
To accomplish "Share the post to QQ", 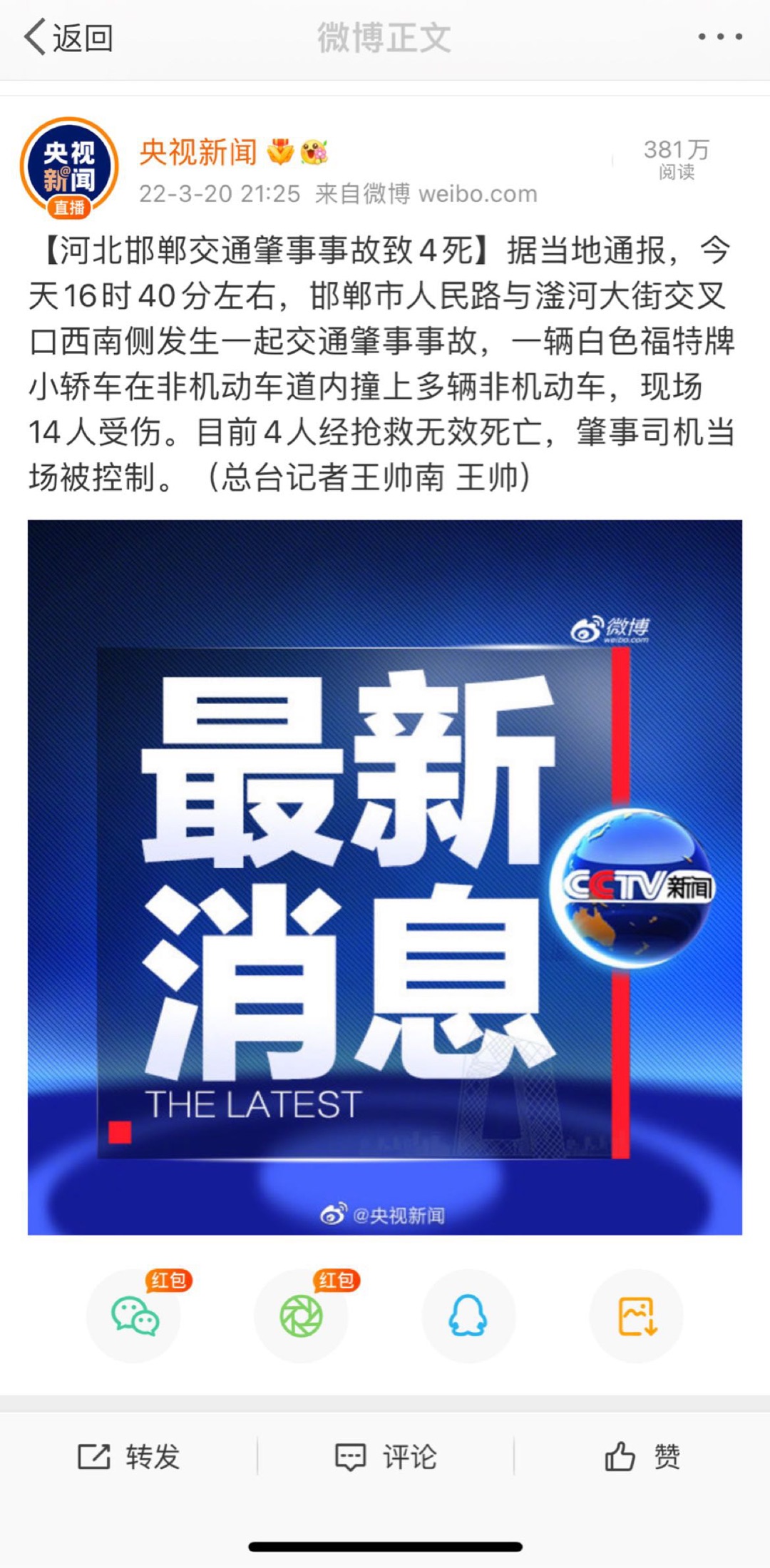I will coord(468,1315).
